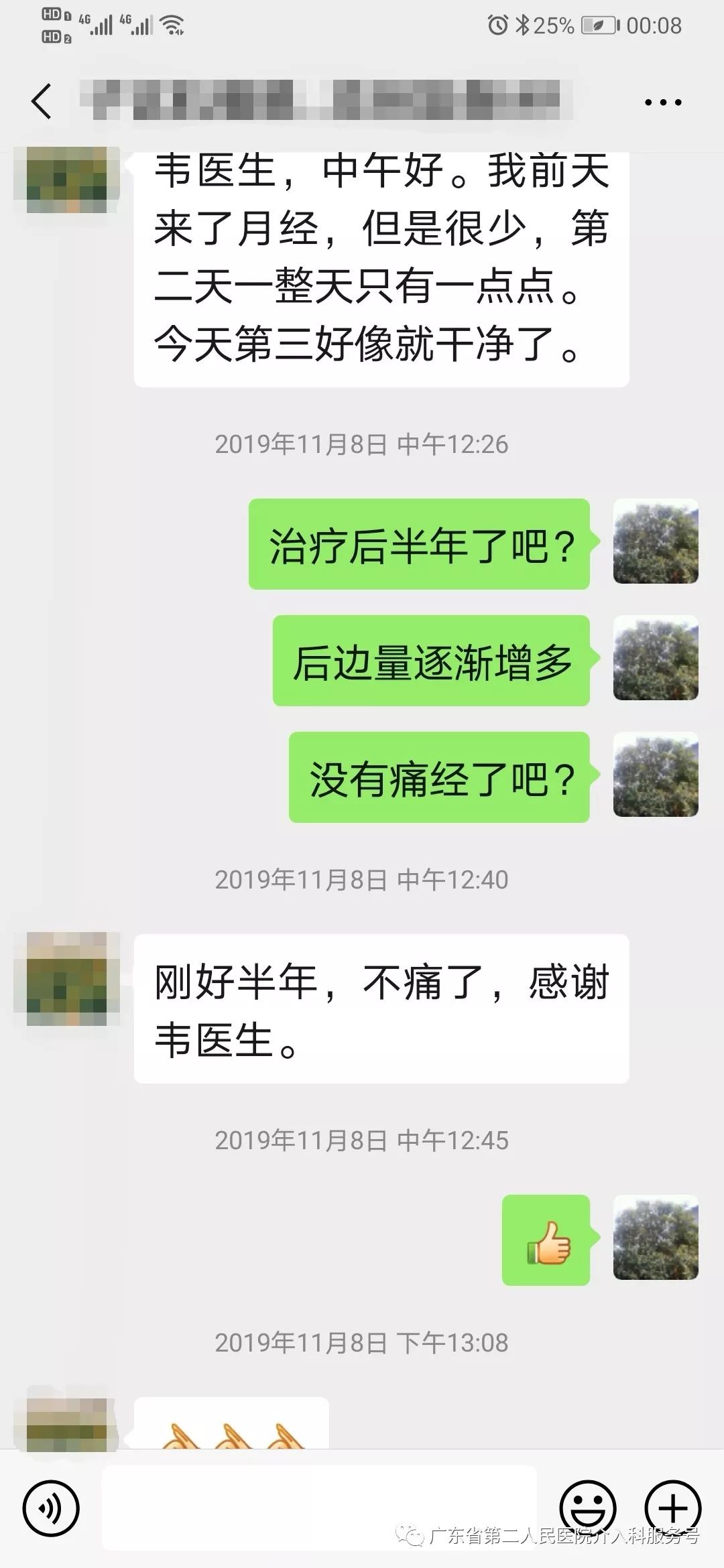Open avatar beside 治疗后半年了吧 message
The image size is (724, 1568).
click(656, 541)
